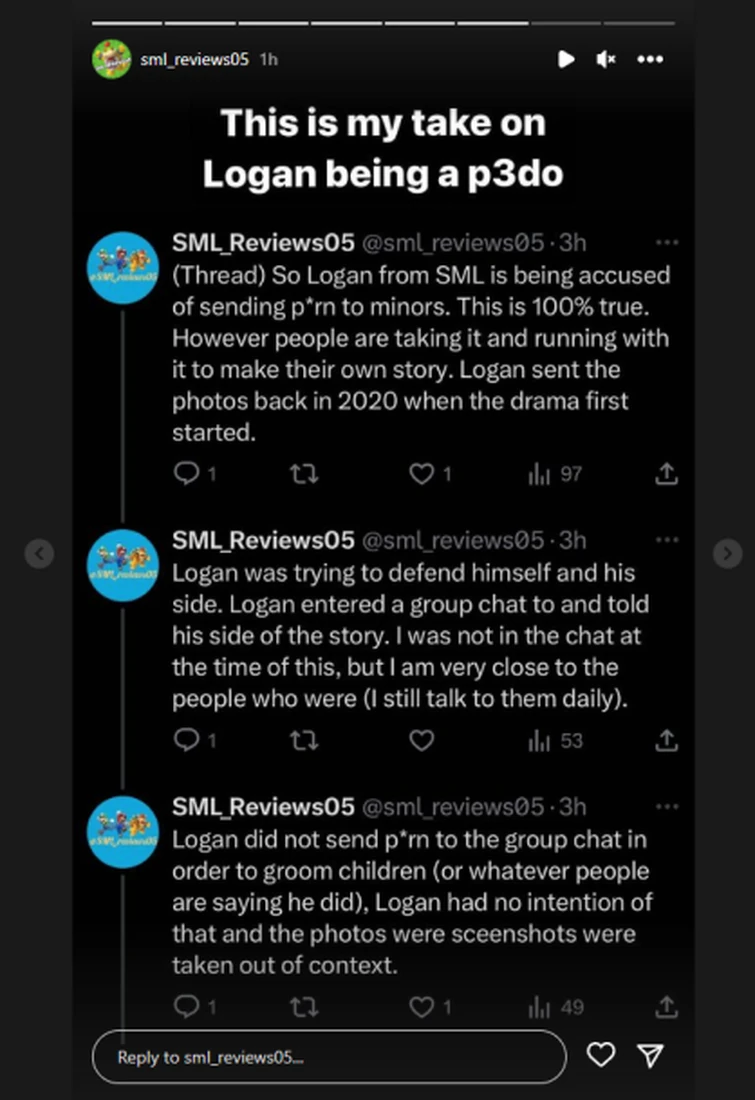Like this story with the heart
The height and width of the screenshot is (1100, 755).
pyautogui.click(x=600, y=1055)
